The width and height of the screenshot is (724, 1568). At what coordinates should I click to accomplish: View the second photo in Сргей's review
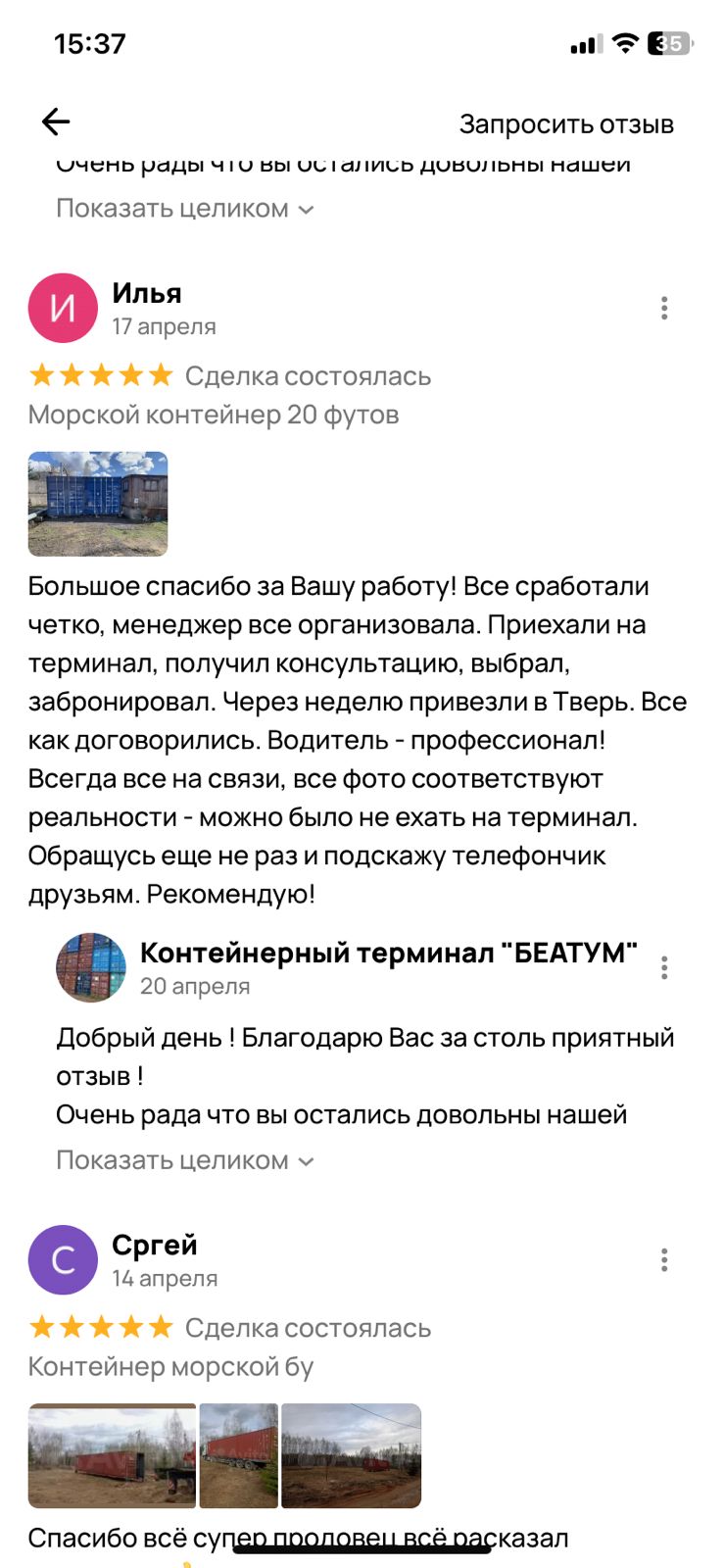(239, 1455)
